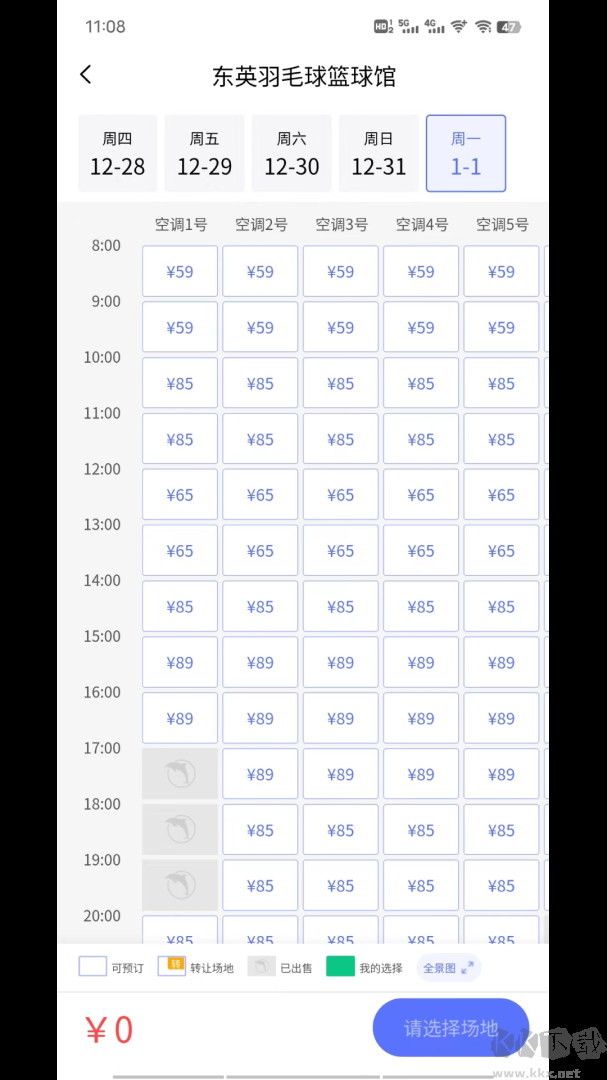The image size is (607, 1080).
Task: Book 空调4号 court at 9:00 for ¥59
Action: point(421,328)
